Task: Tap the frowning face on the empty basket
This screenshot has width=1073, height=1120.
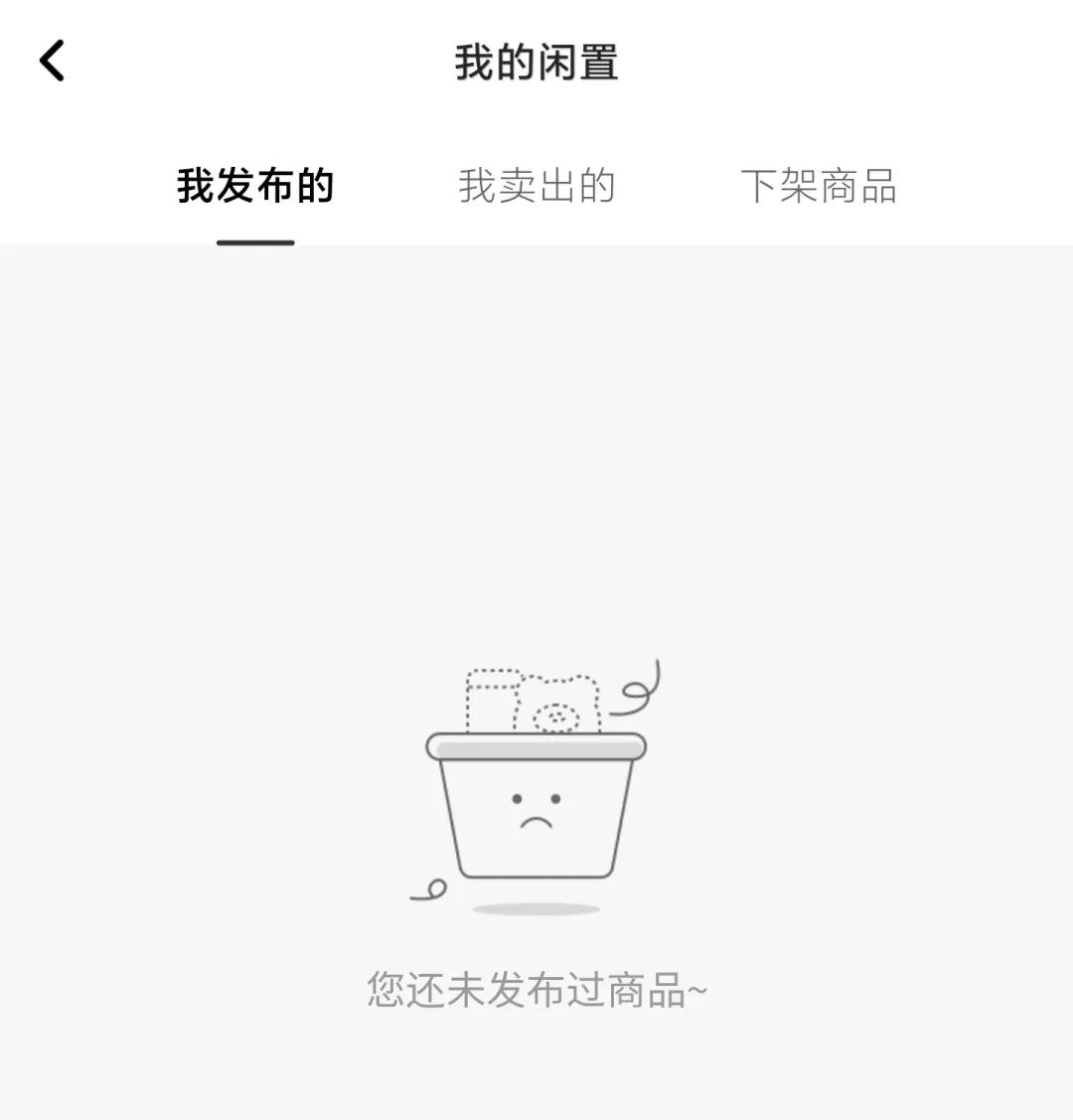Action: (x=536, y=810)
